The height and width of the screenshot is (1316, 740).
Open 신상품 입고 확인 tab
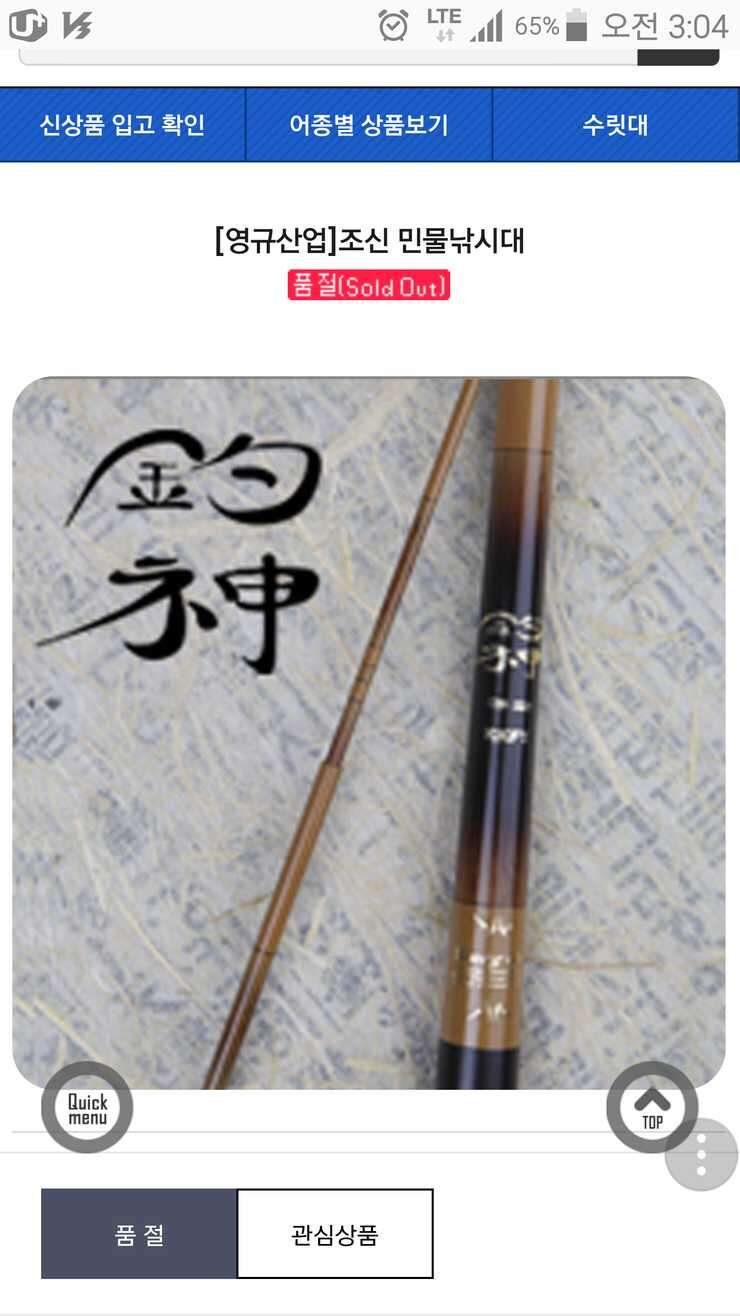pos(122,125)
